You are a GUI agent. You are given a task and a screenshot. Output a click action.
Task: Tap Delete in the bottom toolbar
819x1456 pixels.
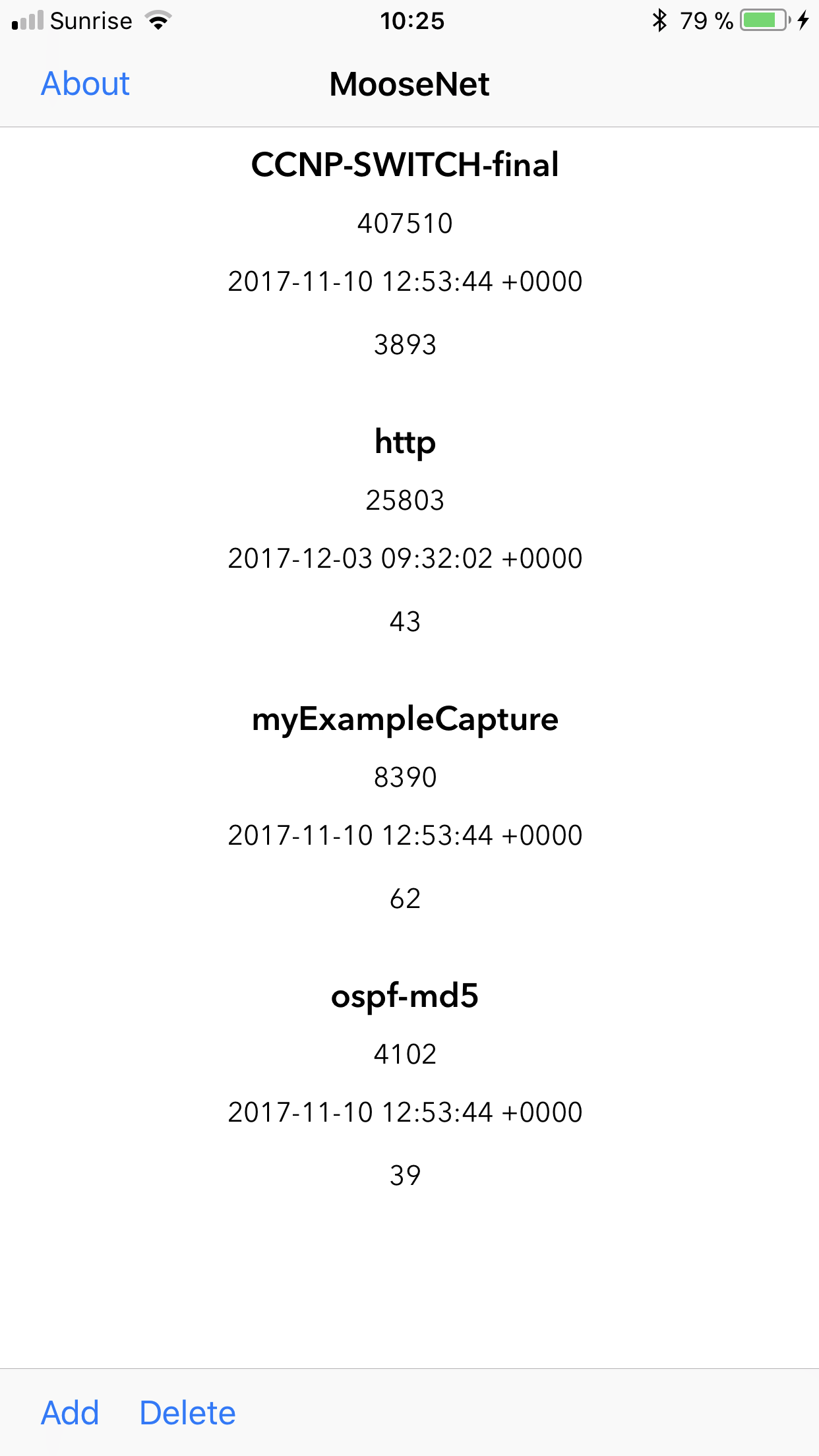coord(187,1412)
